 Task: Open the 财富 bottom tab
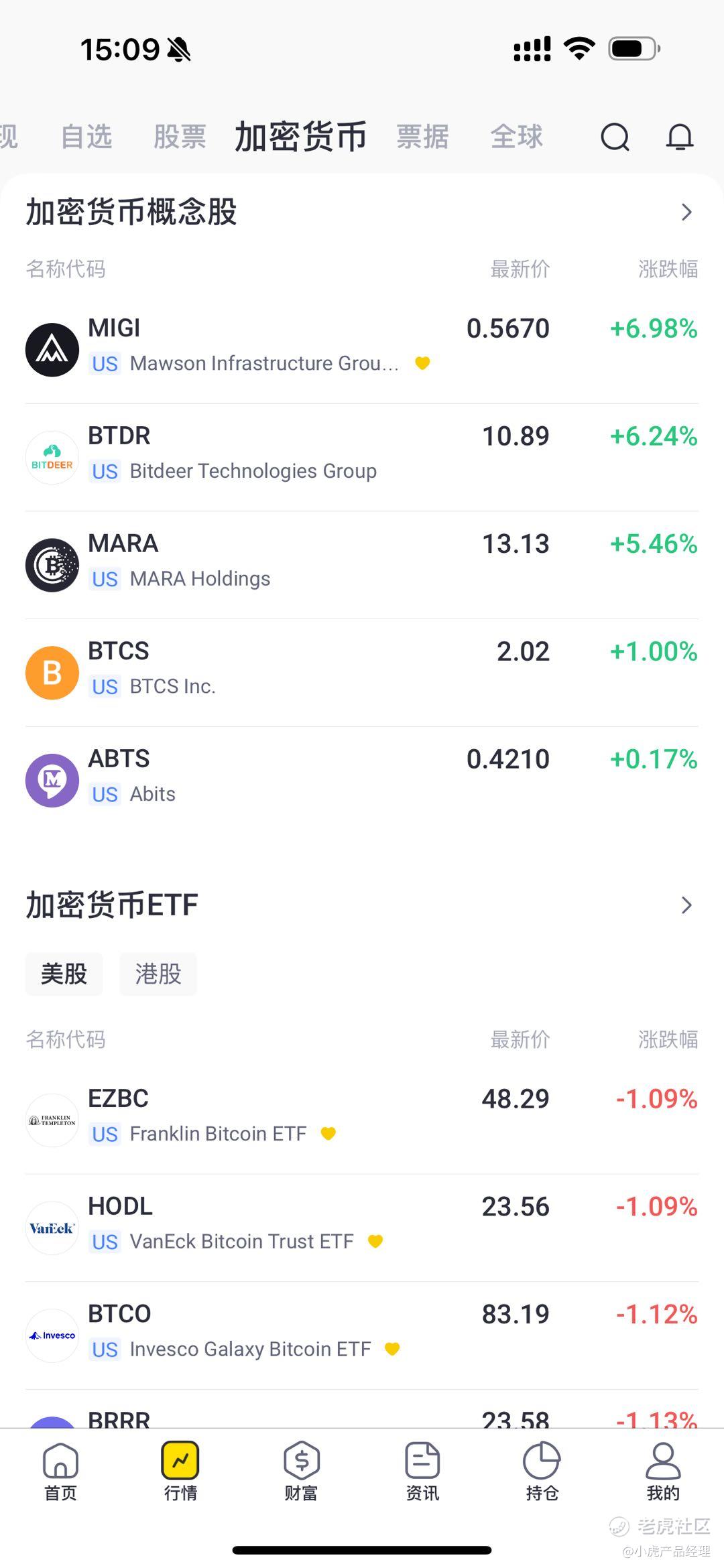(x=301, y=1472)
